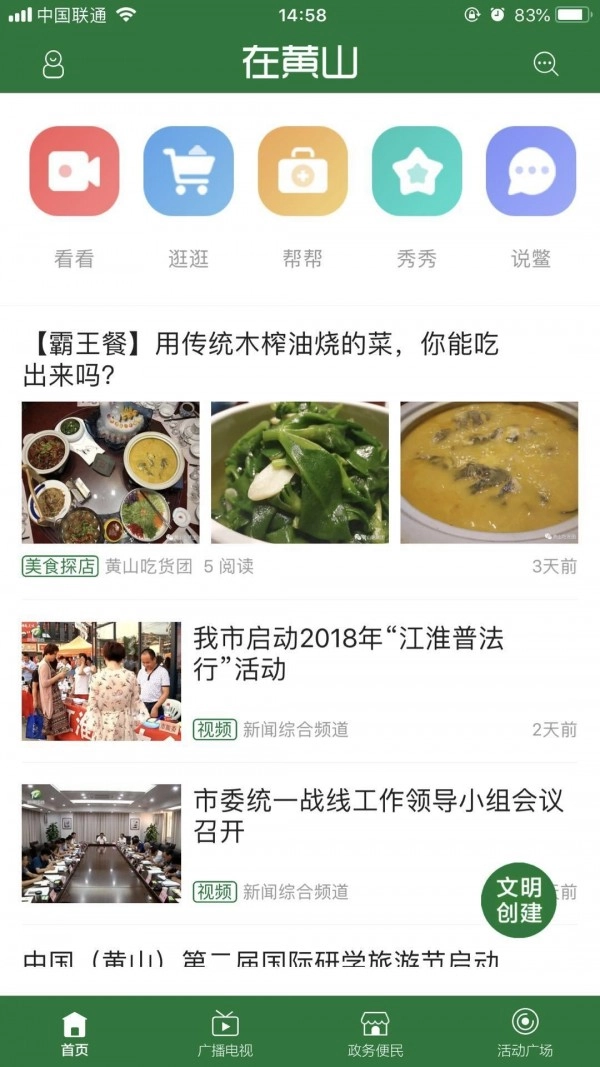Viewport: 600px width, 1067px height.
Task: Open the 帮帮 help shortcut
Action: point(302,172)
